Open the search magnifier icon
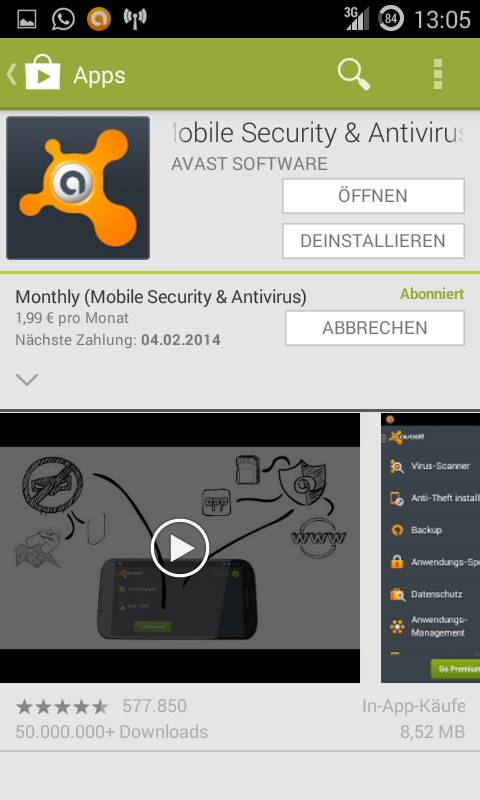The height and width of the screenshot is (800, 480). tap(353, 74)
